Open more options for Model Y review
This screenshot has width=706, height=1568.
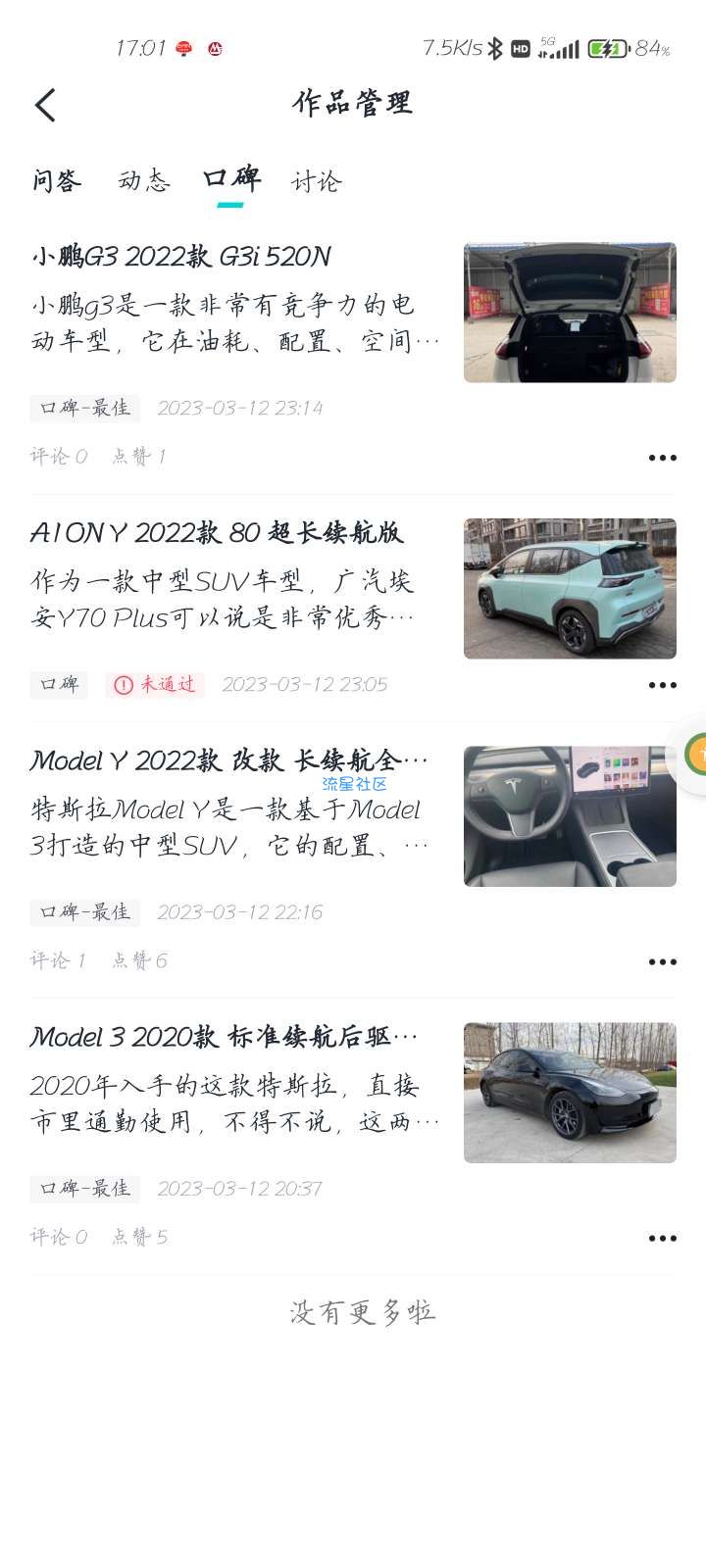[663, 961]
